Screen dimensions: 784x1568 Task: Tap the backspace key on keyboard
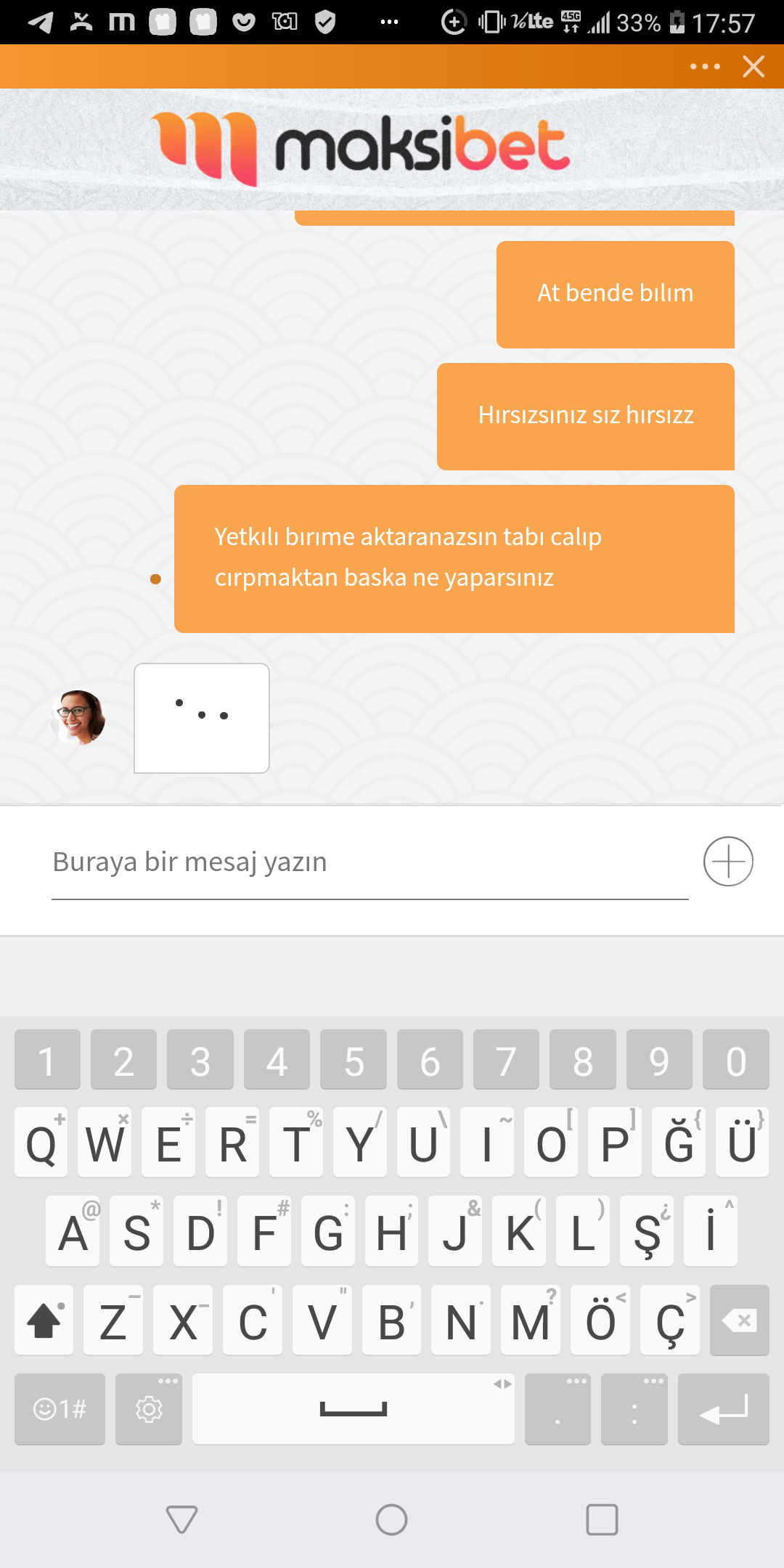[739, 1320]
